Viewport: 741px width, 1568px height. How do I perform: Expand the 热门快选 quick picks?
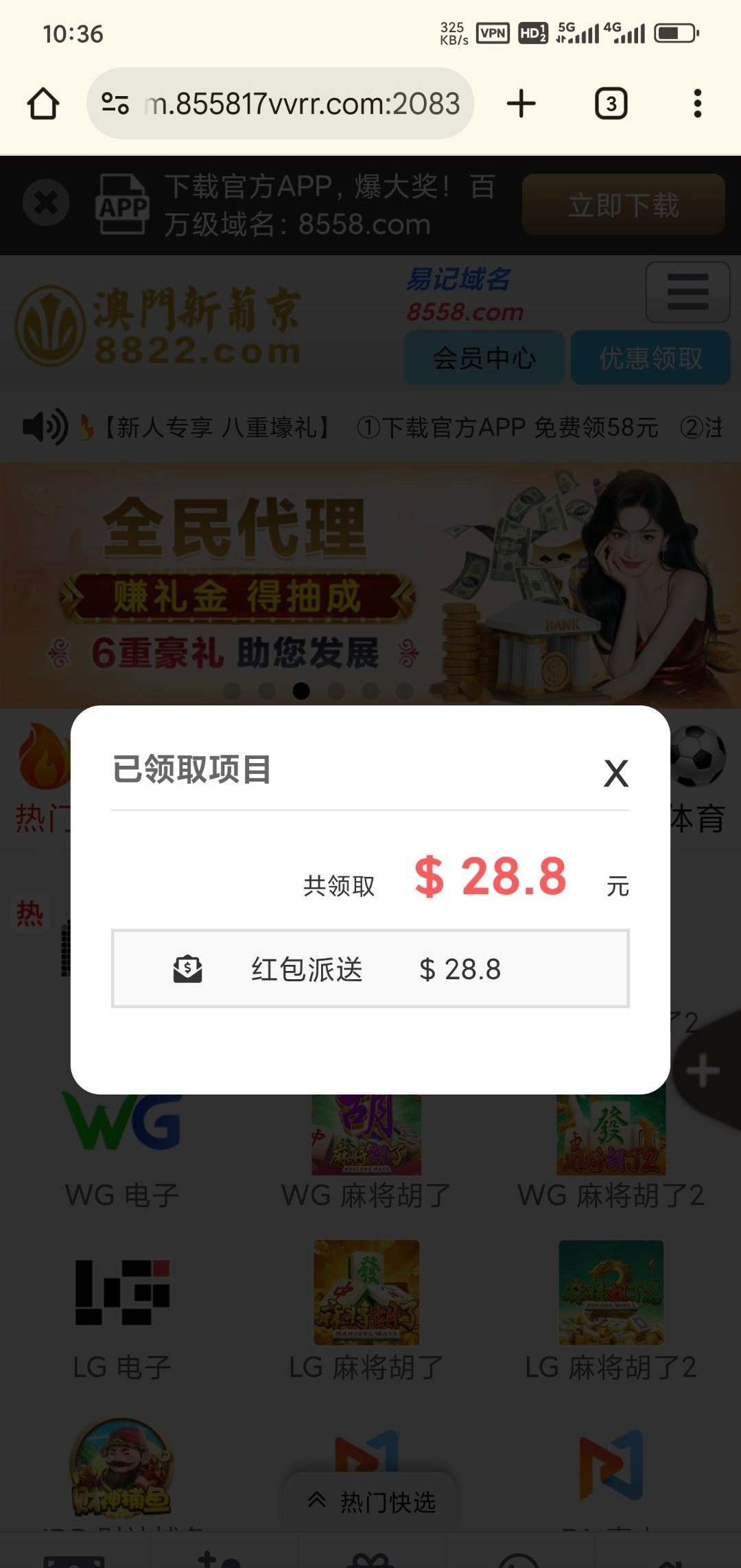tap(372, 1502)
